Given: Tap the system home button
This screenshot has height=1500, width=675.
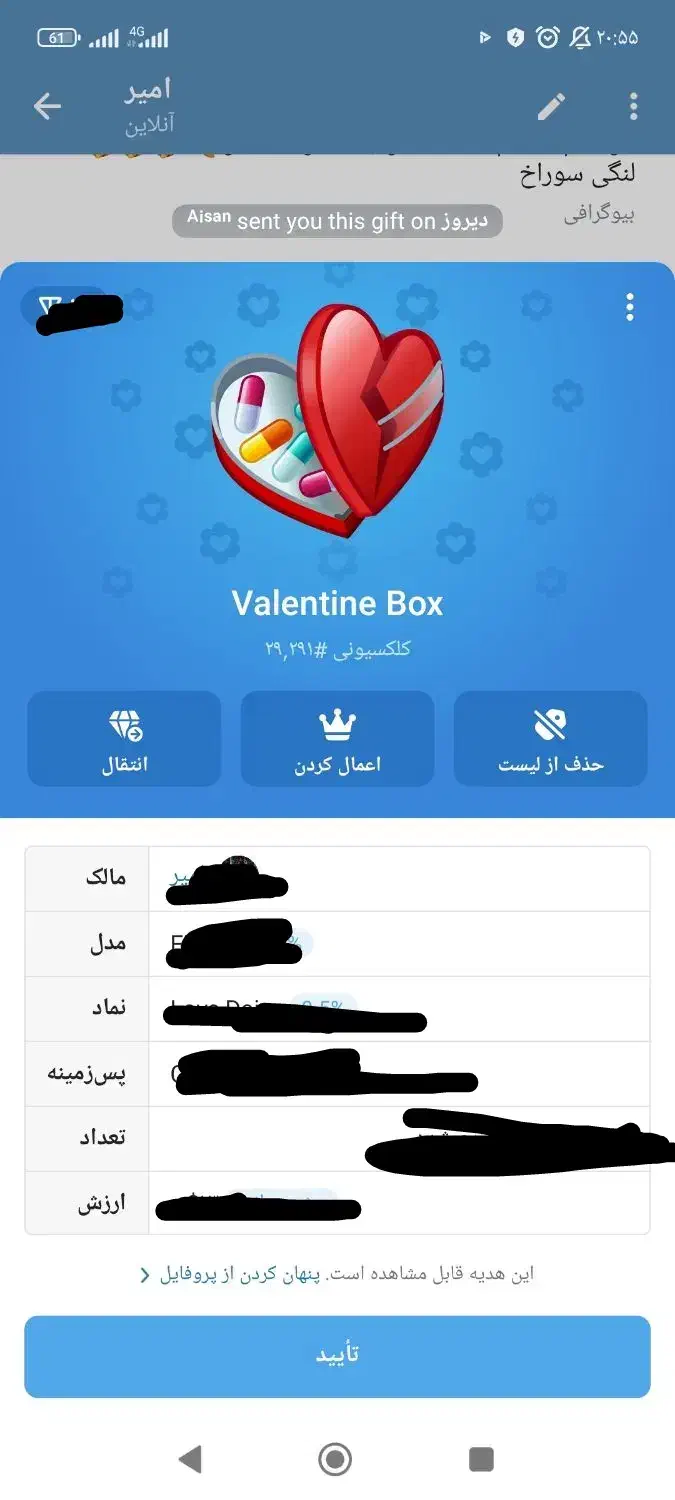Looking at the screenshot, I should coord(335,1459).
